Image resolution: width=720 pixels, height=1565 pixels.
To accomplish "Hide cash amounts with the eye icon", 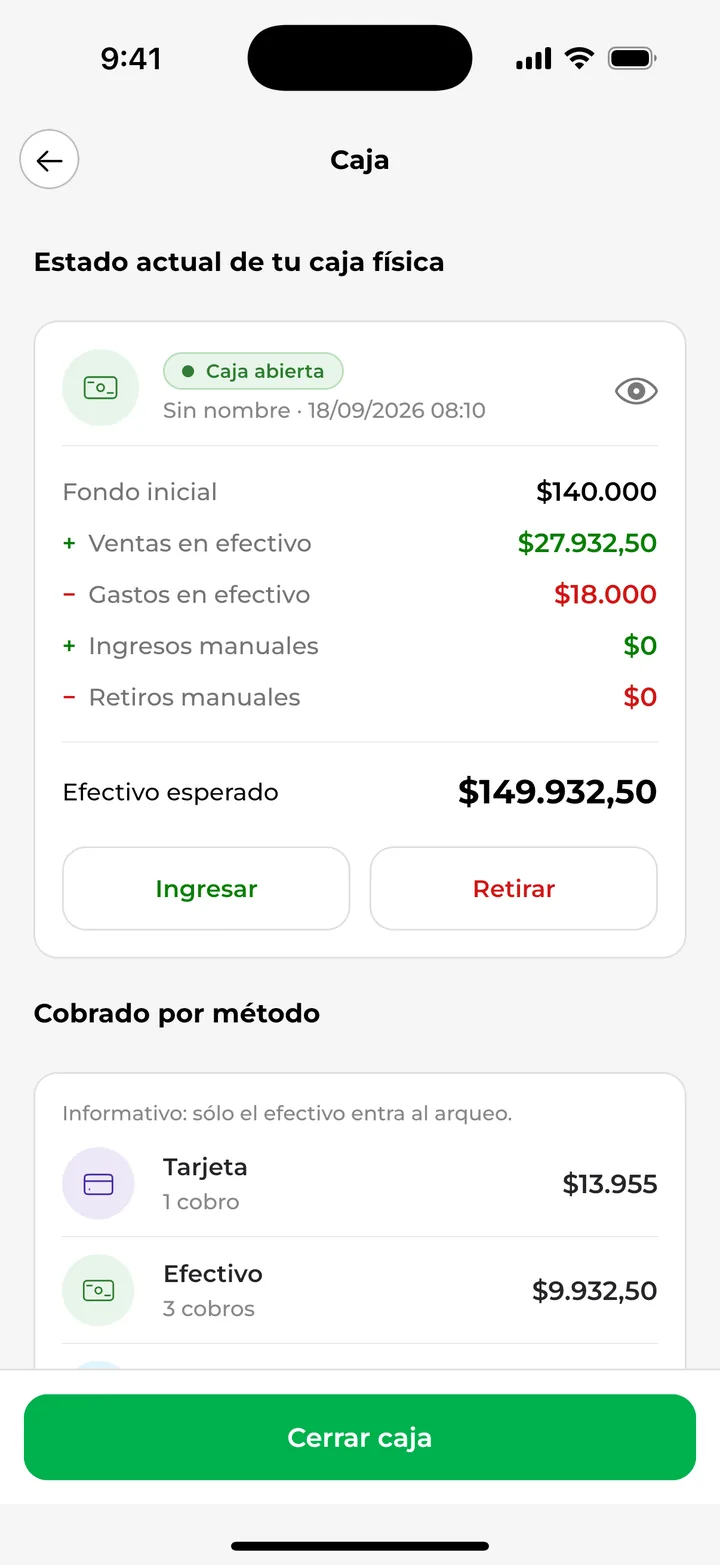I will point(636,391).
